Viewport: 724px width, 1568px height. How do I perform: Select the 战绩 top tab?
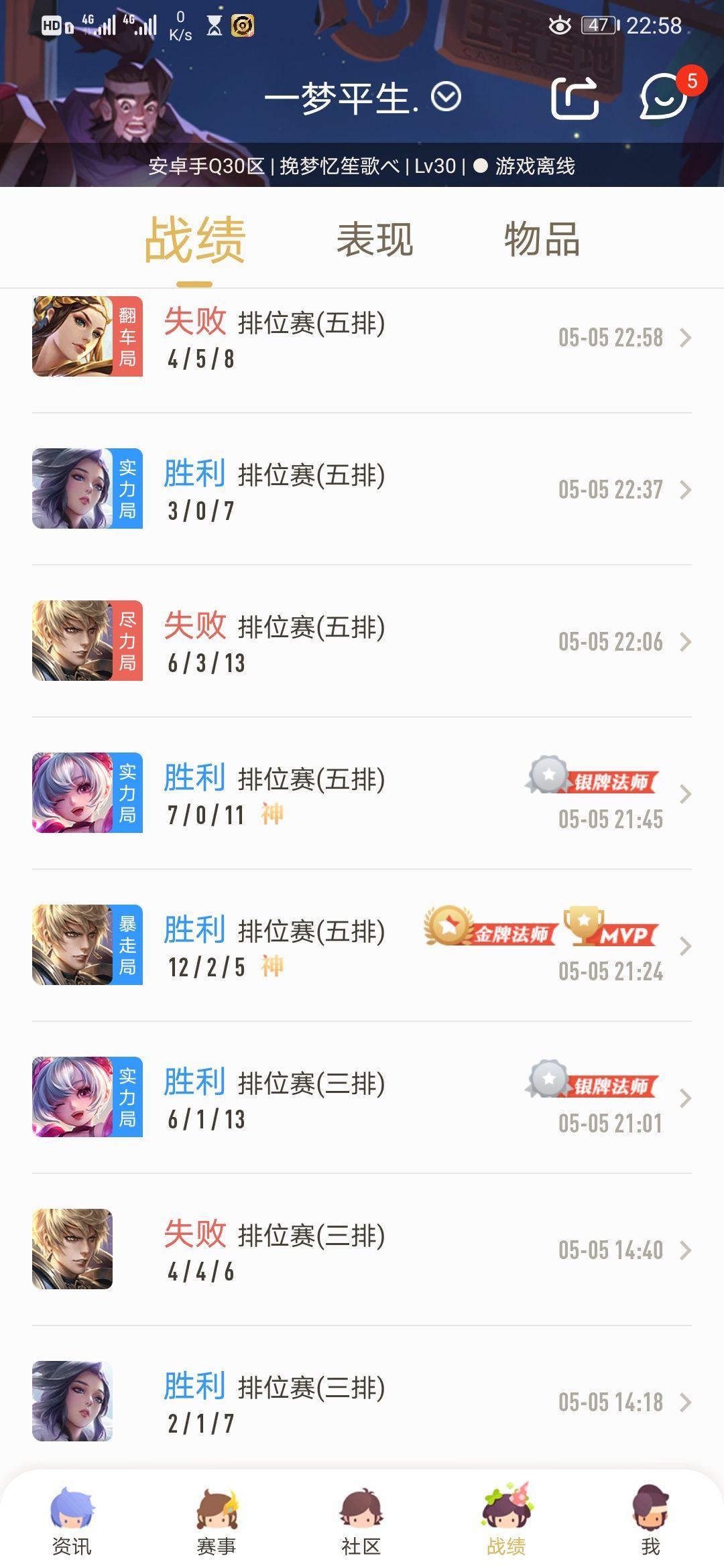click(x=195, y=240)
